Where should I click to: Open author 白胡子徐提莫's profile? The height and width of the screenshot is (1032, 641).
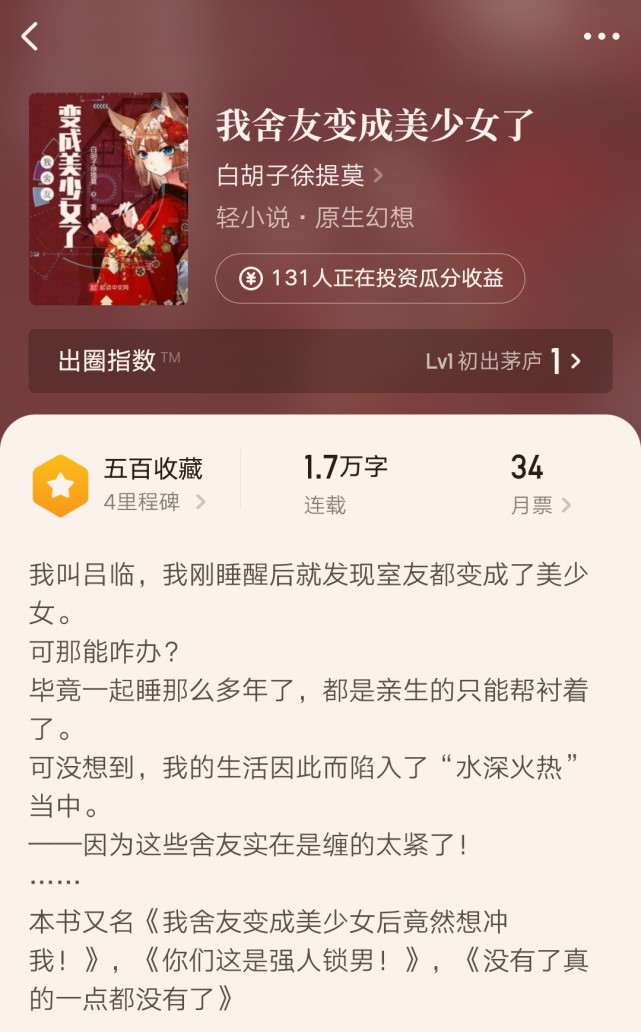pyautogui.click(x=299, y=175)
